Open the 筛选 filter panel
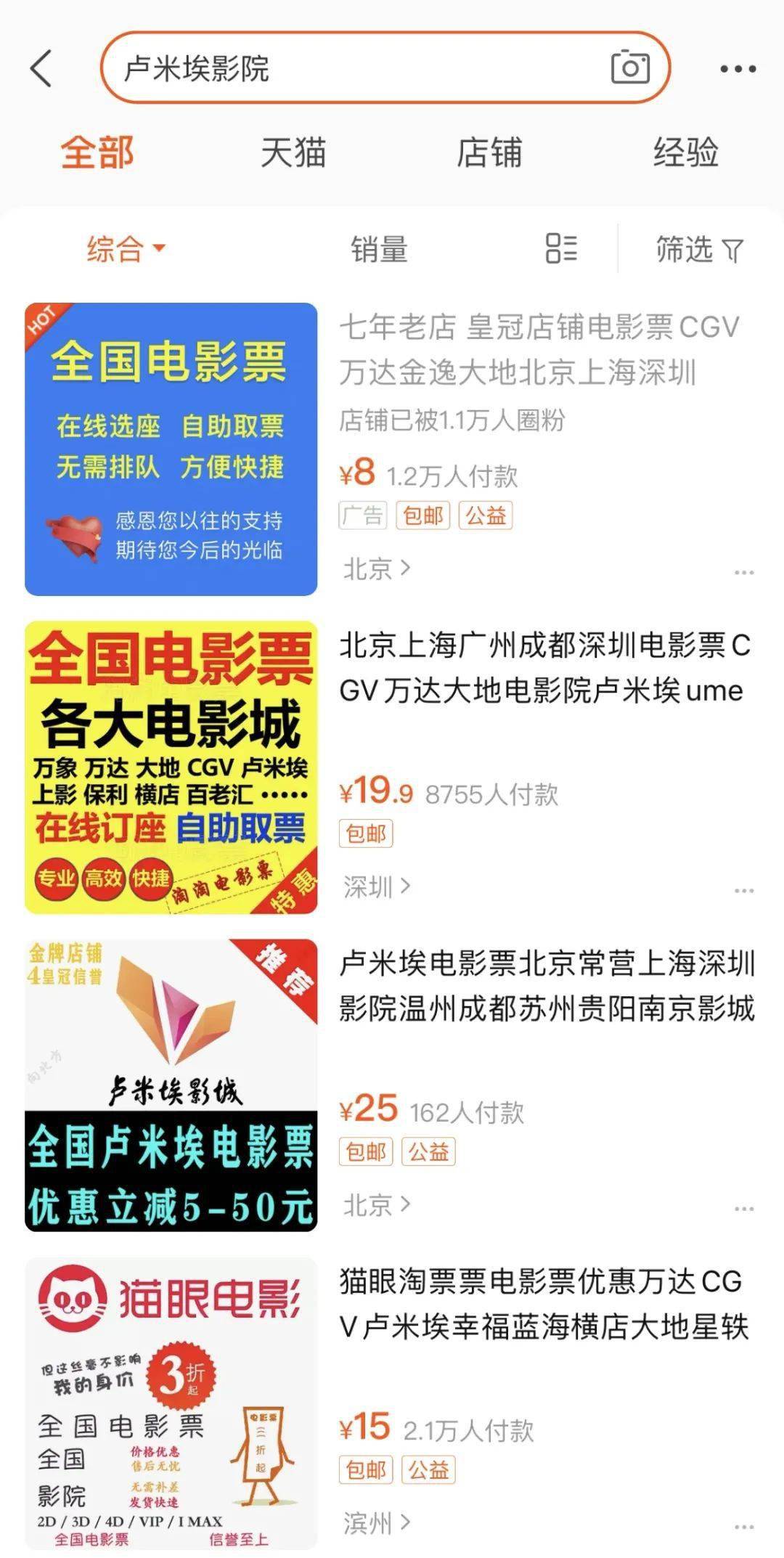The image size is (784, 1558). pos(700,249)
